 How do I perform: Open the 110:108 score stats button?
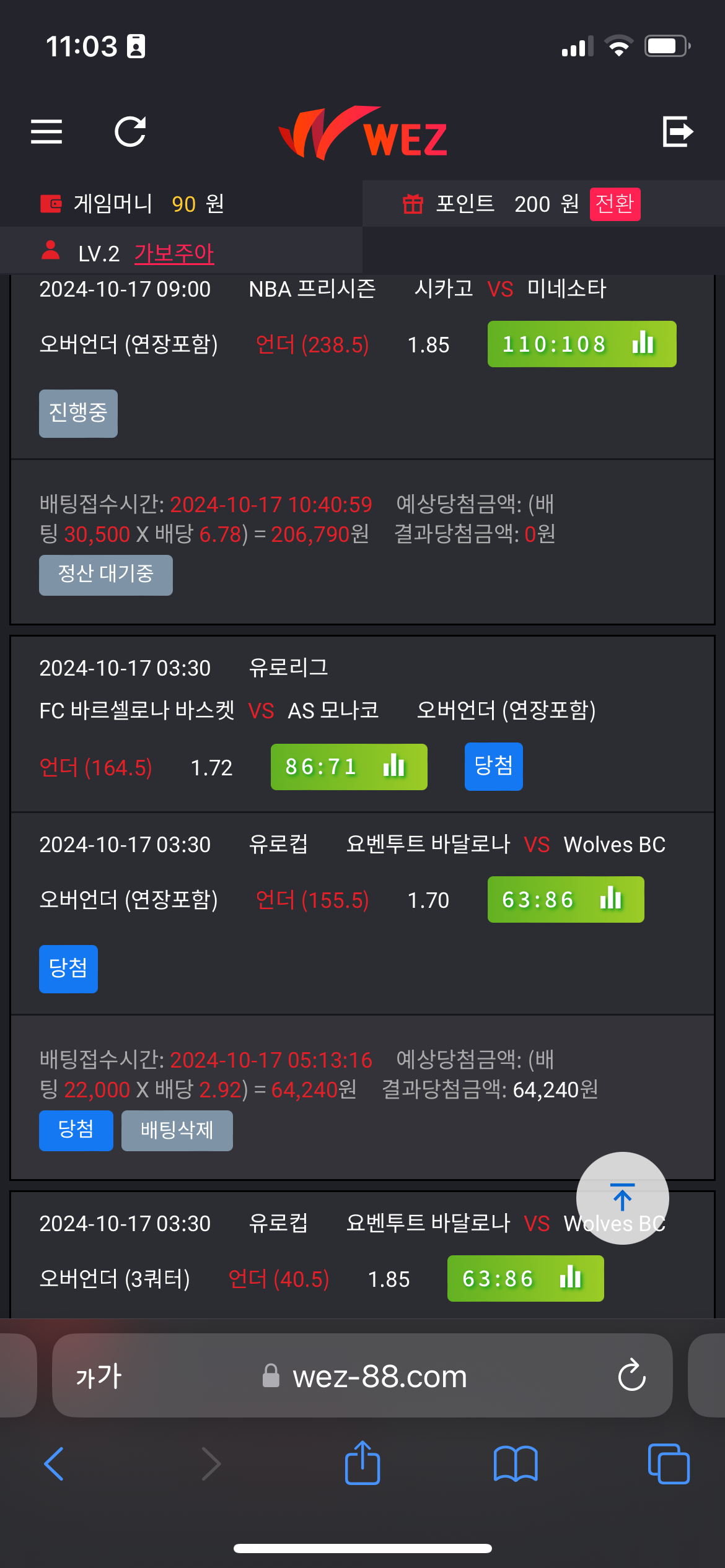point(581,344)
